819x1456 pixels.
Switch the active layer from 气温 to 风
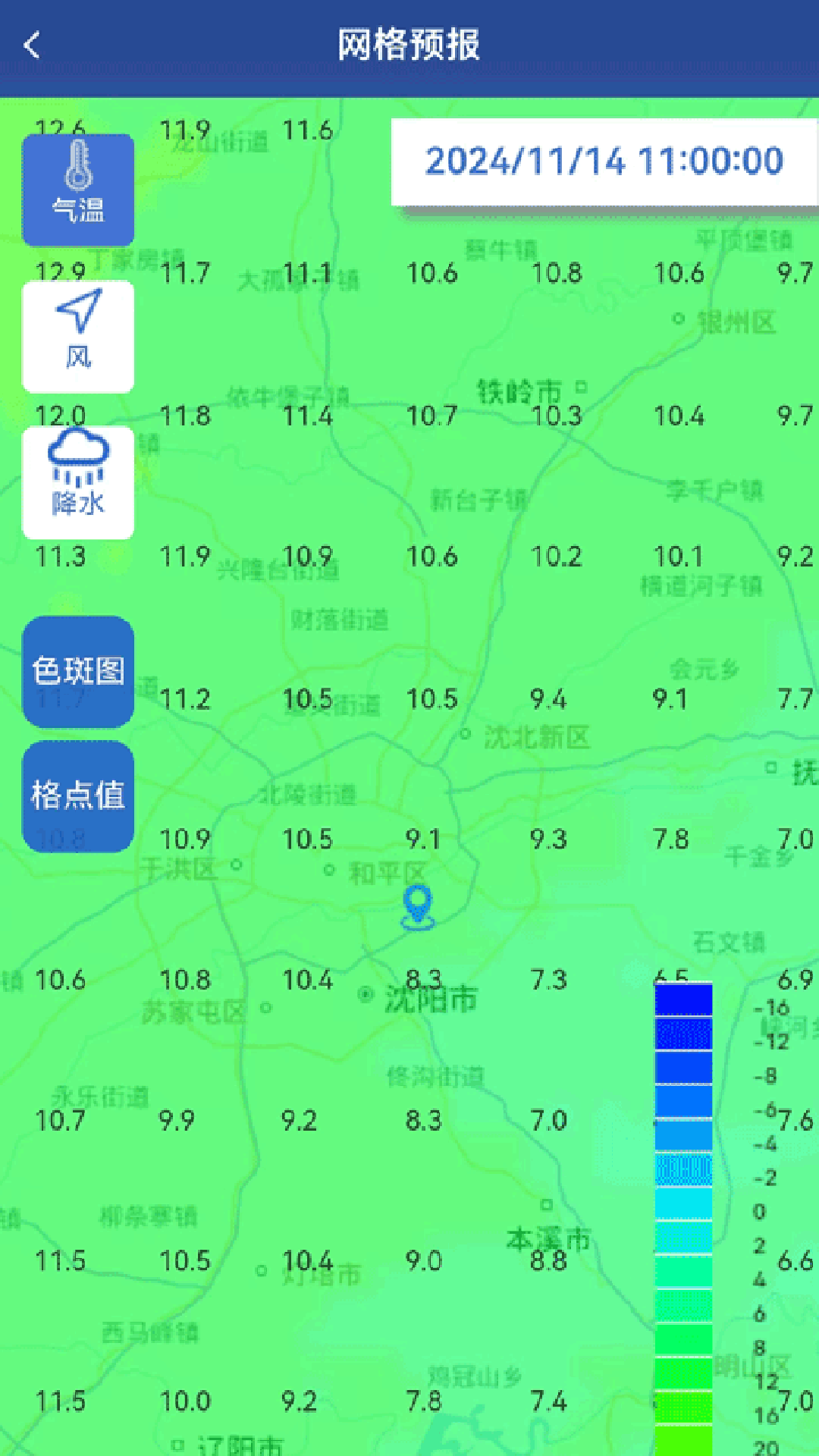pyautogui.click(x=78, y=336)
